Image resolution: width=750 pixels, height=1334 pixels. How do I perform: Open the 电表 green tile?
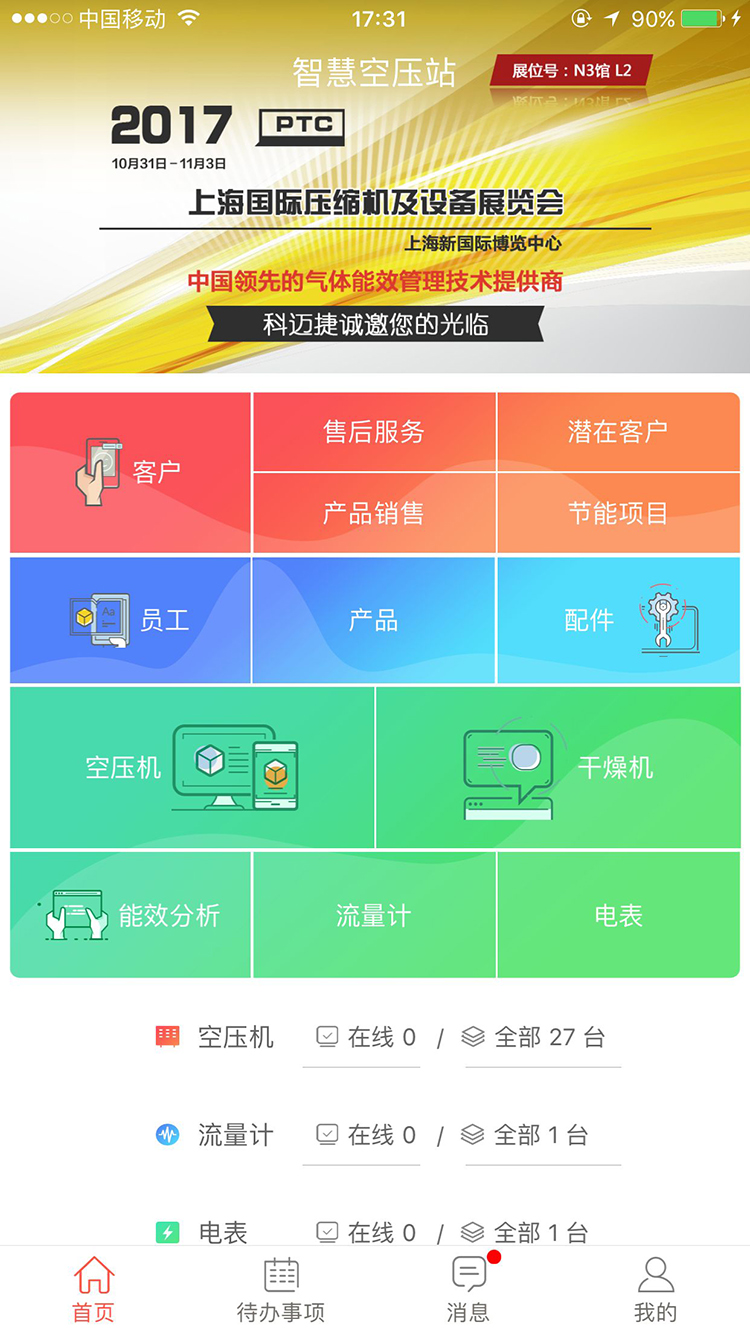coord(618,915)
